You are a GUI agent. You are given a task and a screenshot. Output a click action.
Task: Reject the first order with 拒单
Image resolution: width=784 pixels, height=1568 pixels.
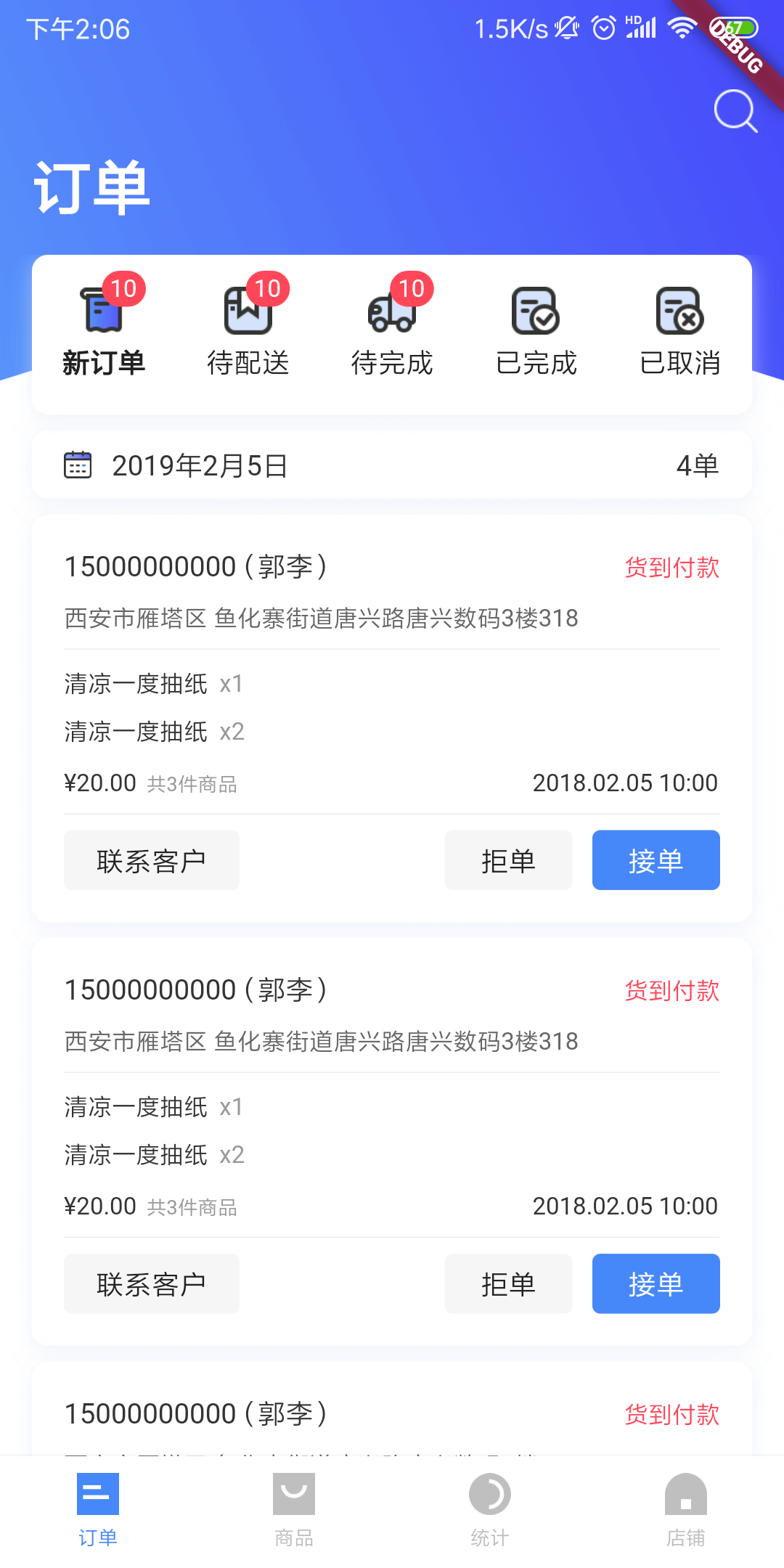coord(508,860)
